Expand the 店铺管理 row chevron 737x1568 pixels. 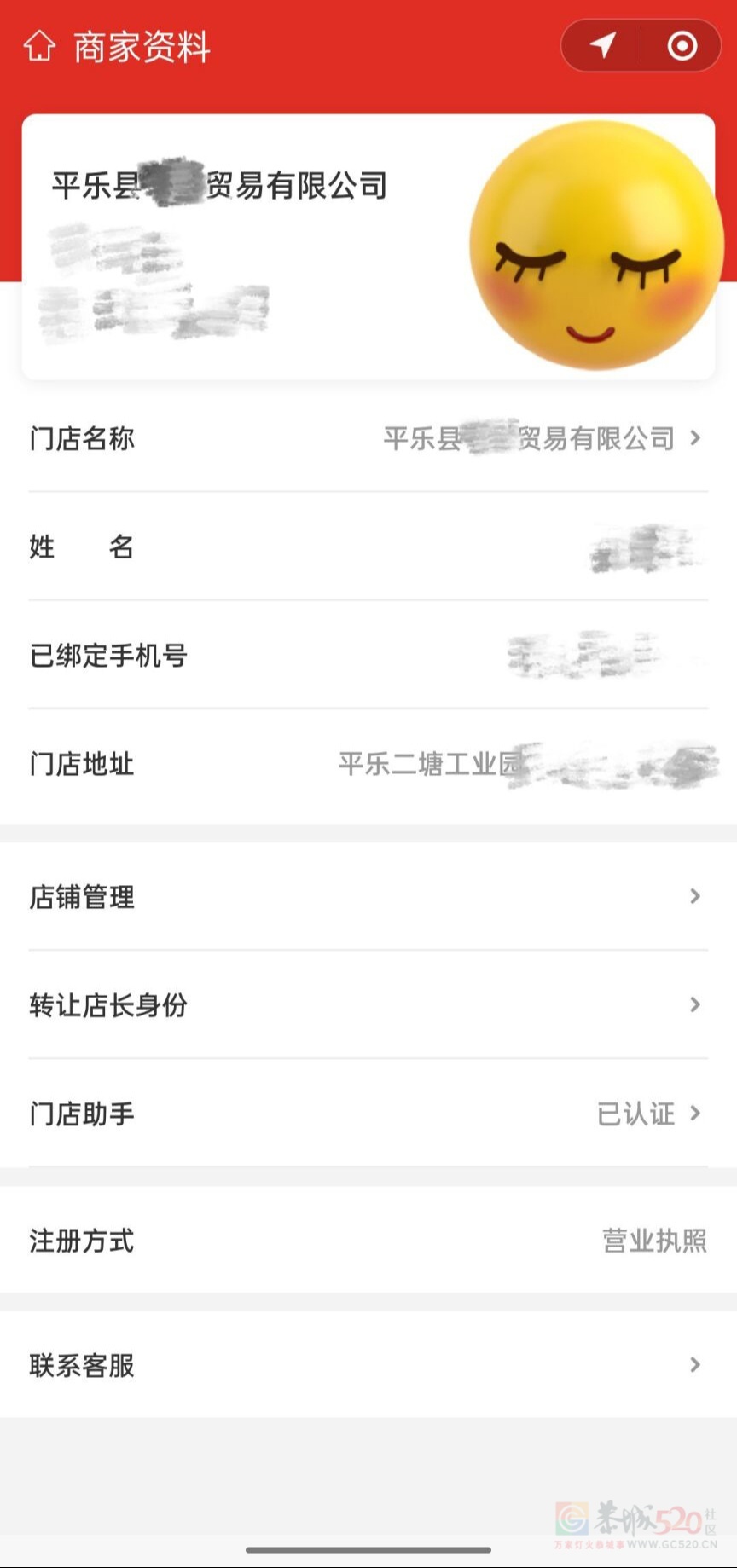(695, 897)
